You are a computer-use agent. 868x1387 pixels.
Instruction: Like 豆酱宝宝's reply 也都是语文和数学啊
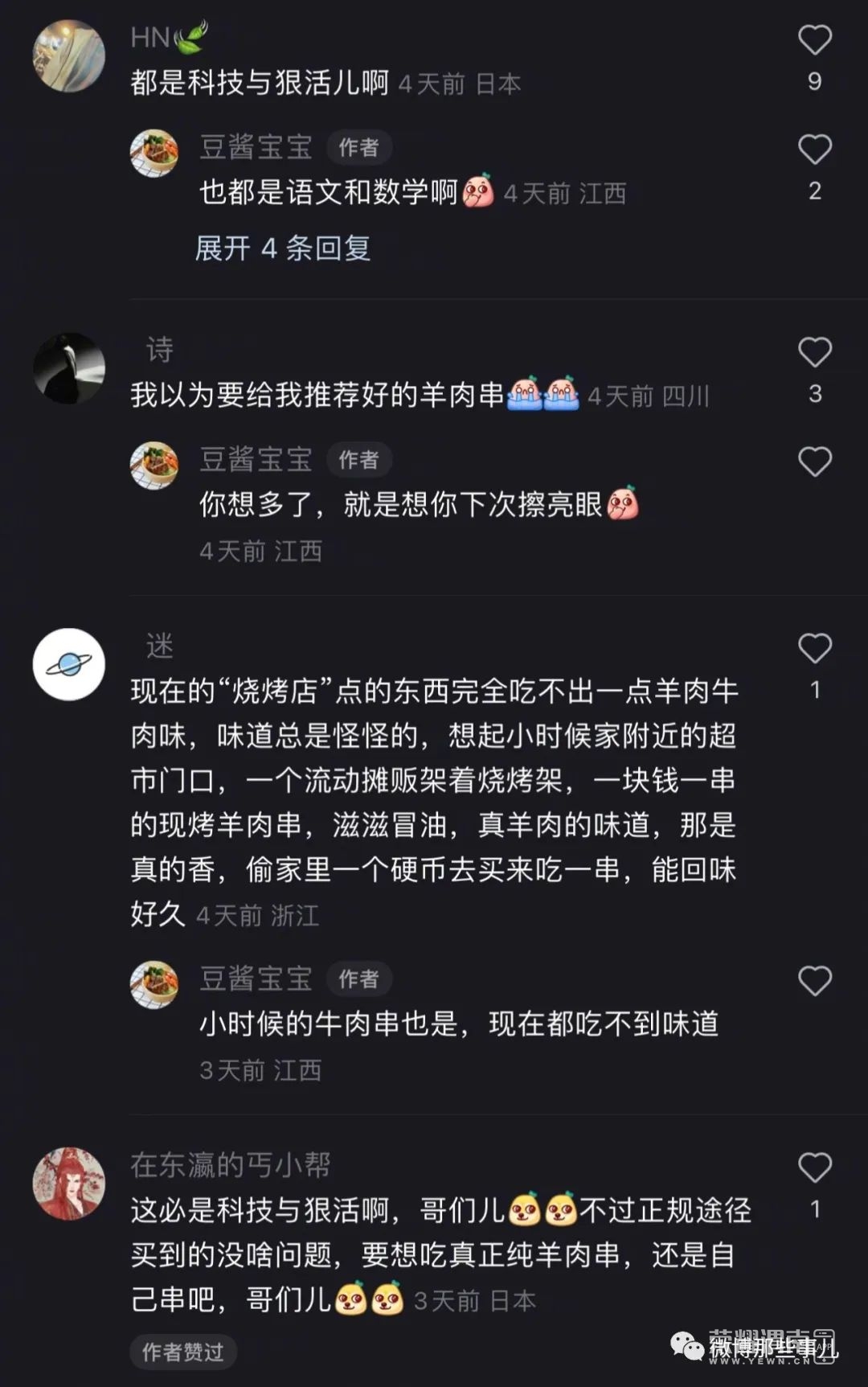(814, 150)
